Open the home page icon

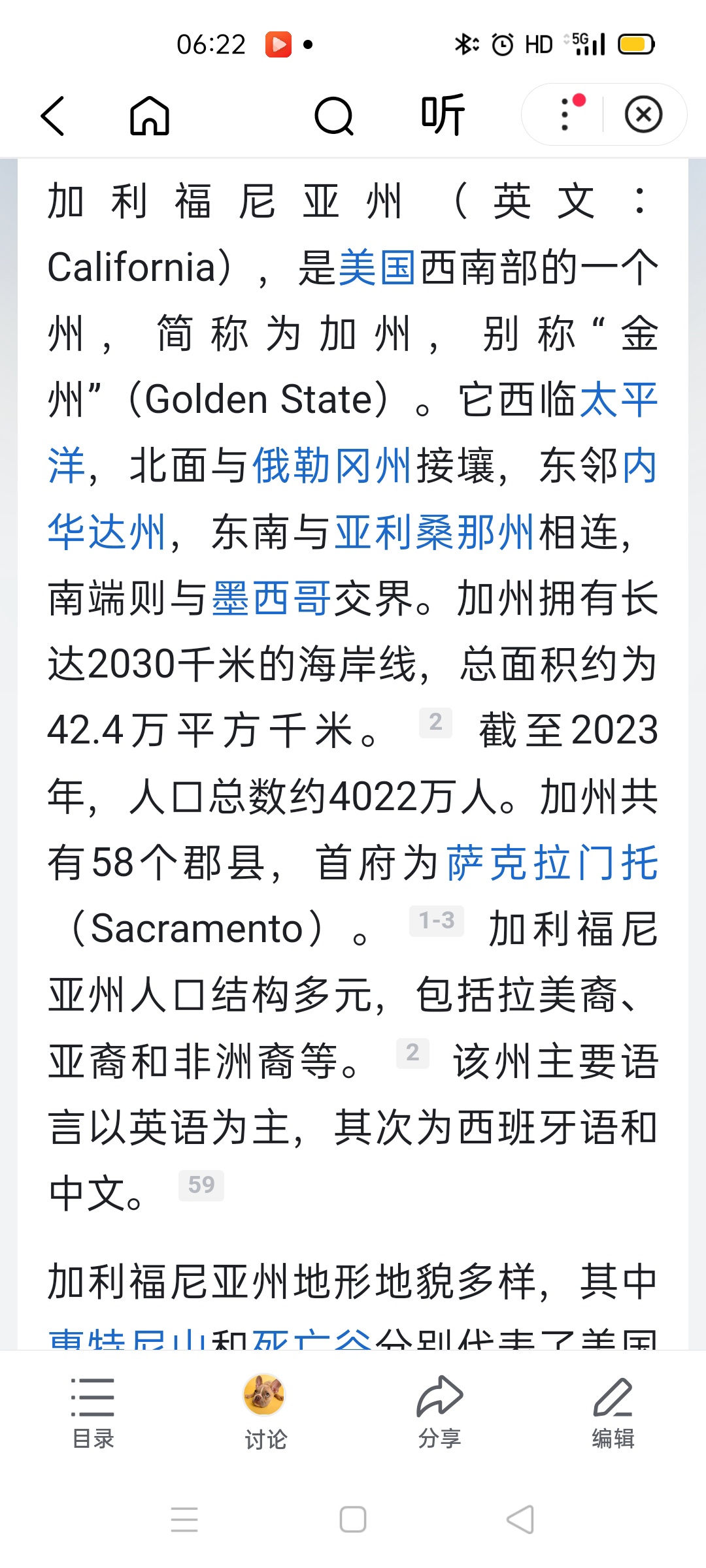click(150, 116)
